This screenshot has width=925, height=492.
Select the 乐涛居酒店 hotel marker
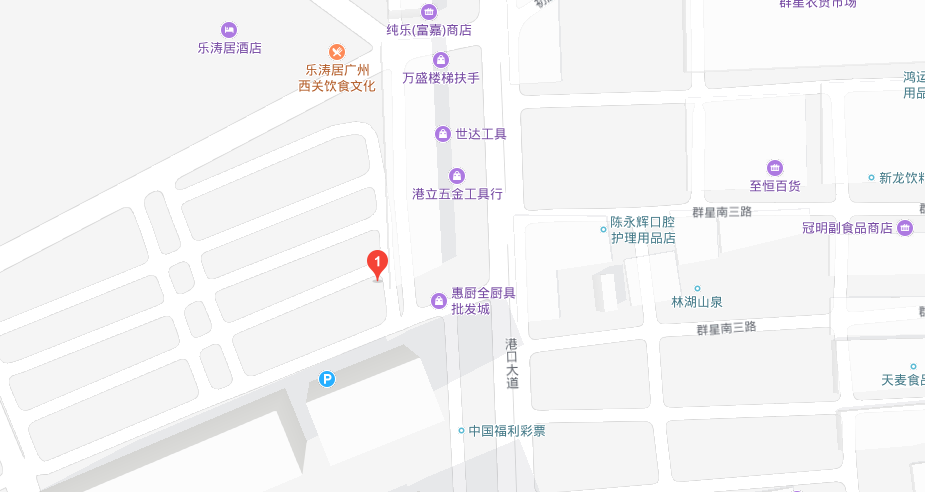click(229, 30)
